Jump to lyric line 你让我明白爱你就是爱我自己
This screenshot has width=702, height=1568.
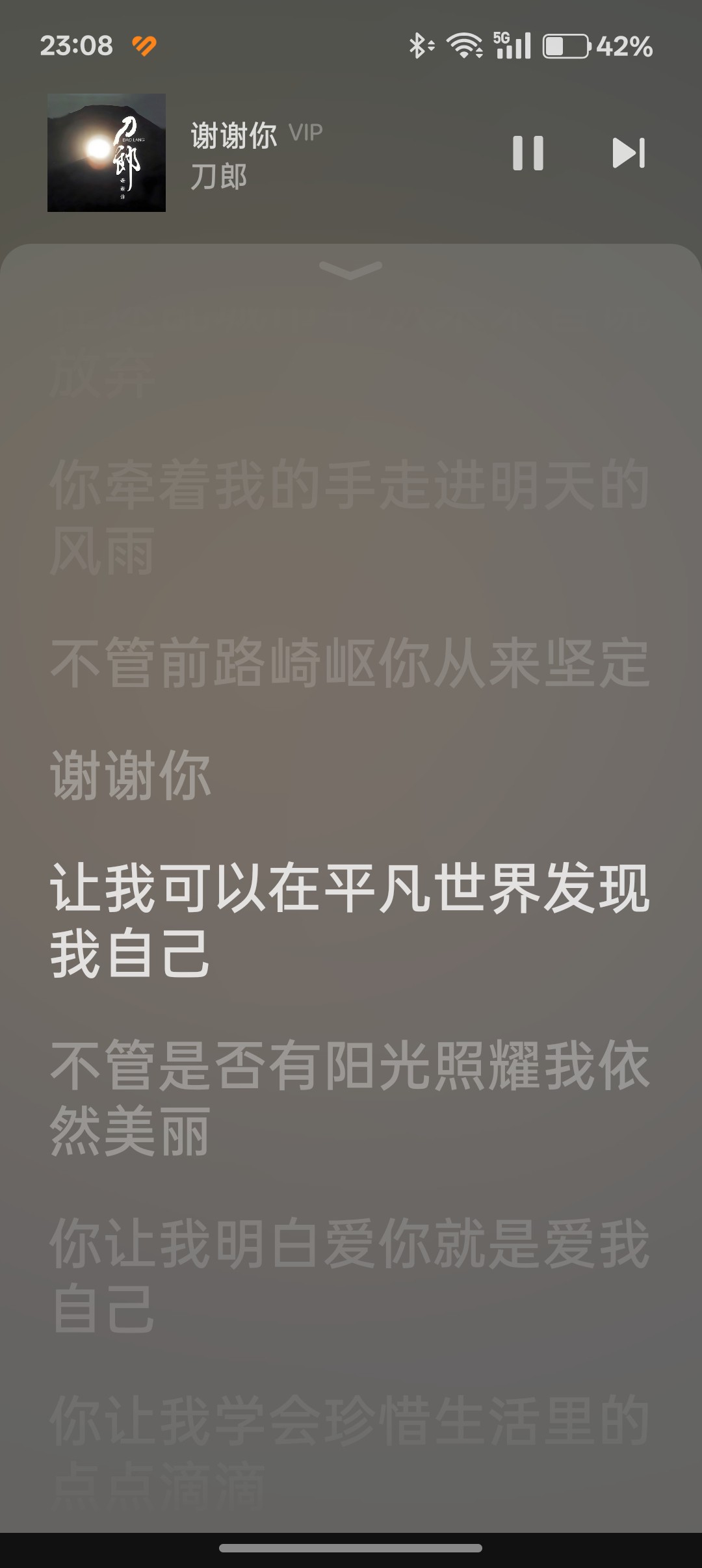tap(350, 1275)
